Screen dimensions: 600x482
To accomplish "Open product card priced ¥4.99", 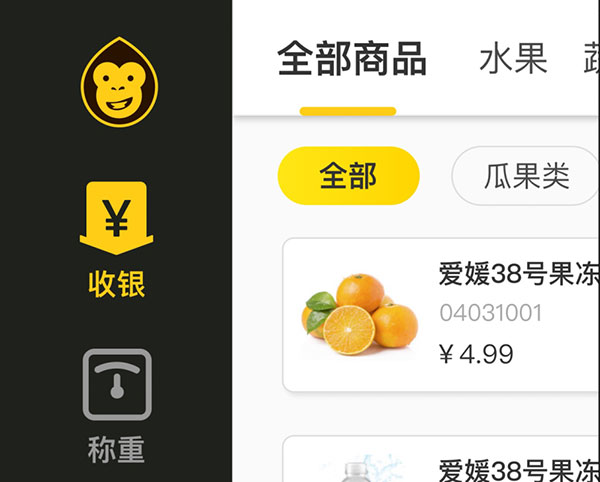I will pos(440,315).
